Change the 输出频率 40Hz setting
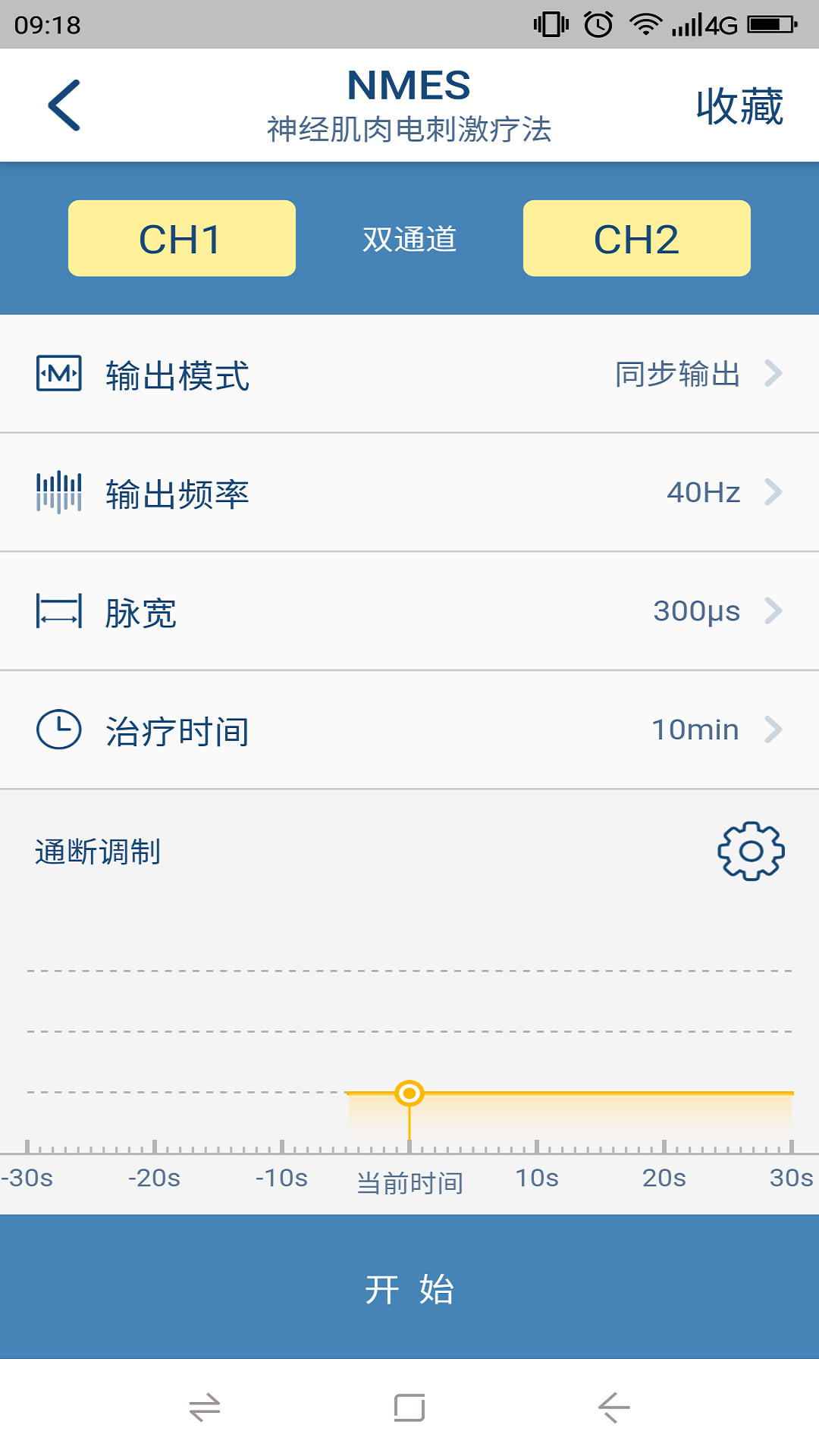Image resolution: width=819 pixels, height=1456 pixels. (409, 493)
